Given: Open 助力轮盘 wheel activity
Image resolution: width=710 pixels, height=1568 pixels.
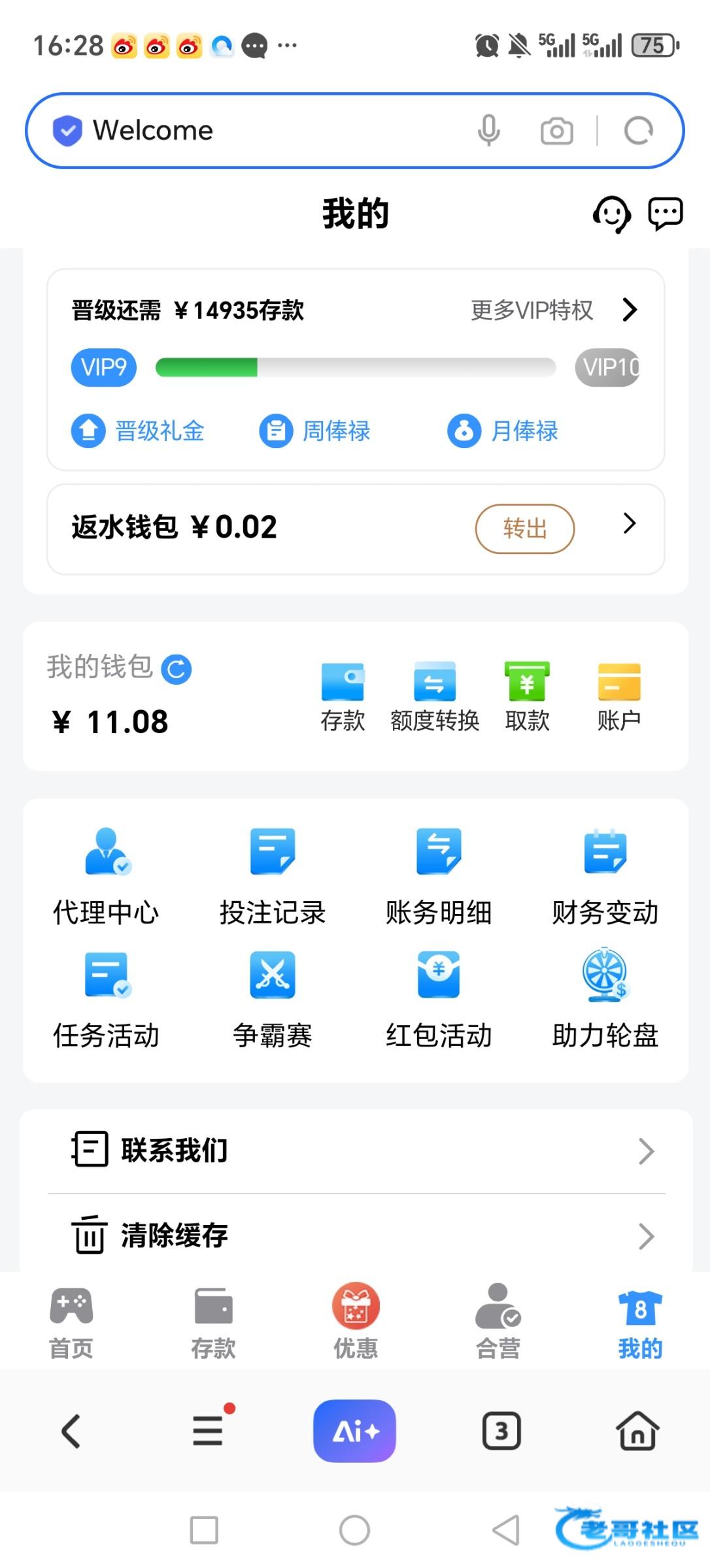Looking at the screenshot, I should click(x=605, y=998).
